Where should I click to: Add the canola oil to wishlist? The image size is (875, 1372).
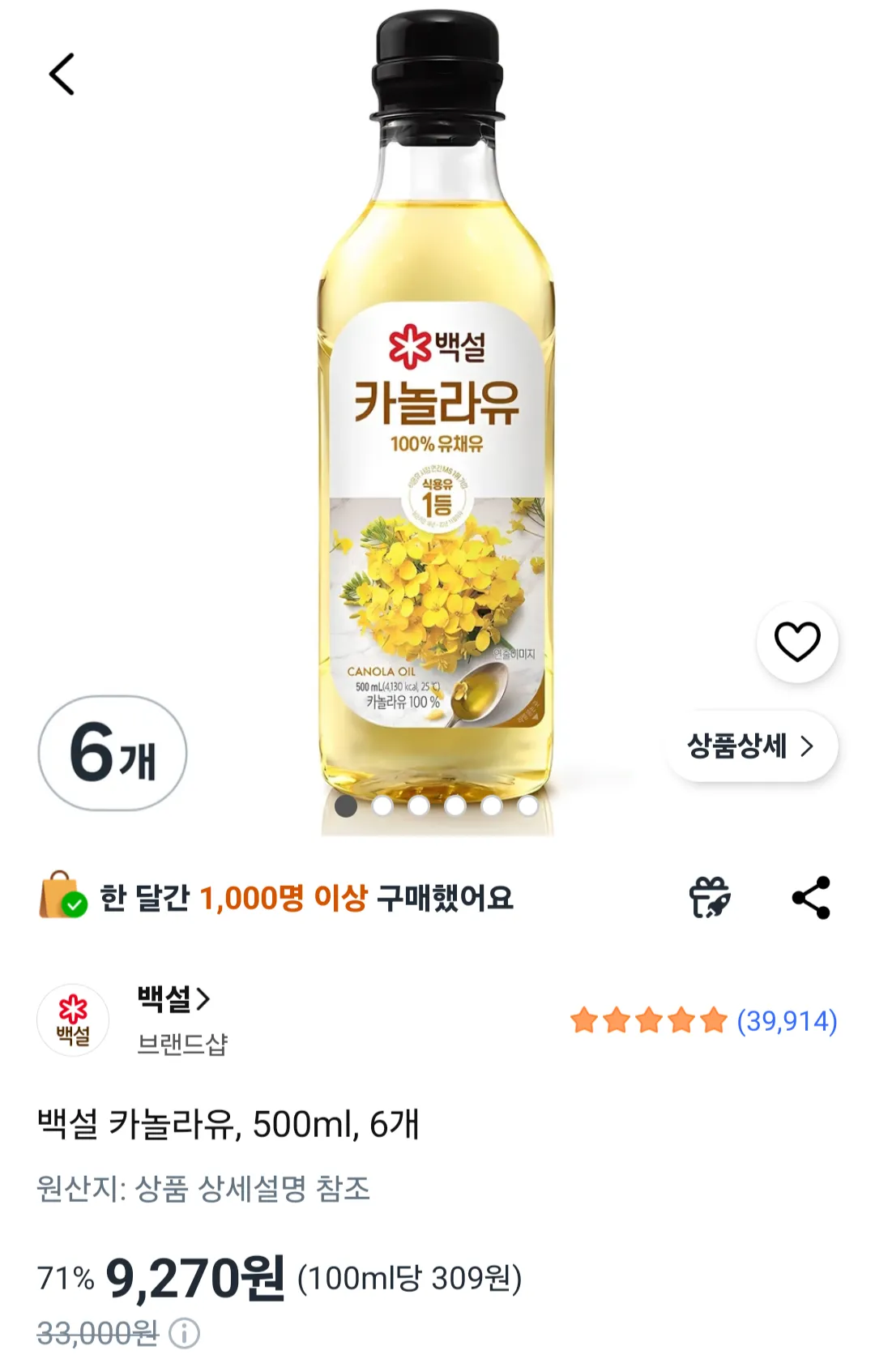pos(797,642)
